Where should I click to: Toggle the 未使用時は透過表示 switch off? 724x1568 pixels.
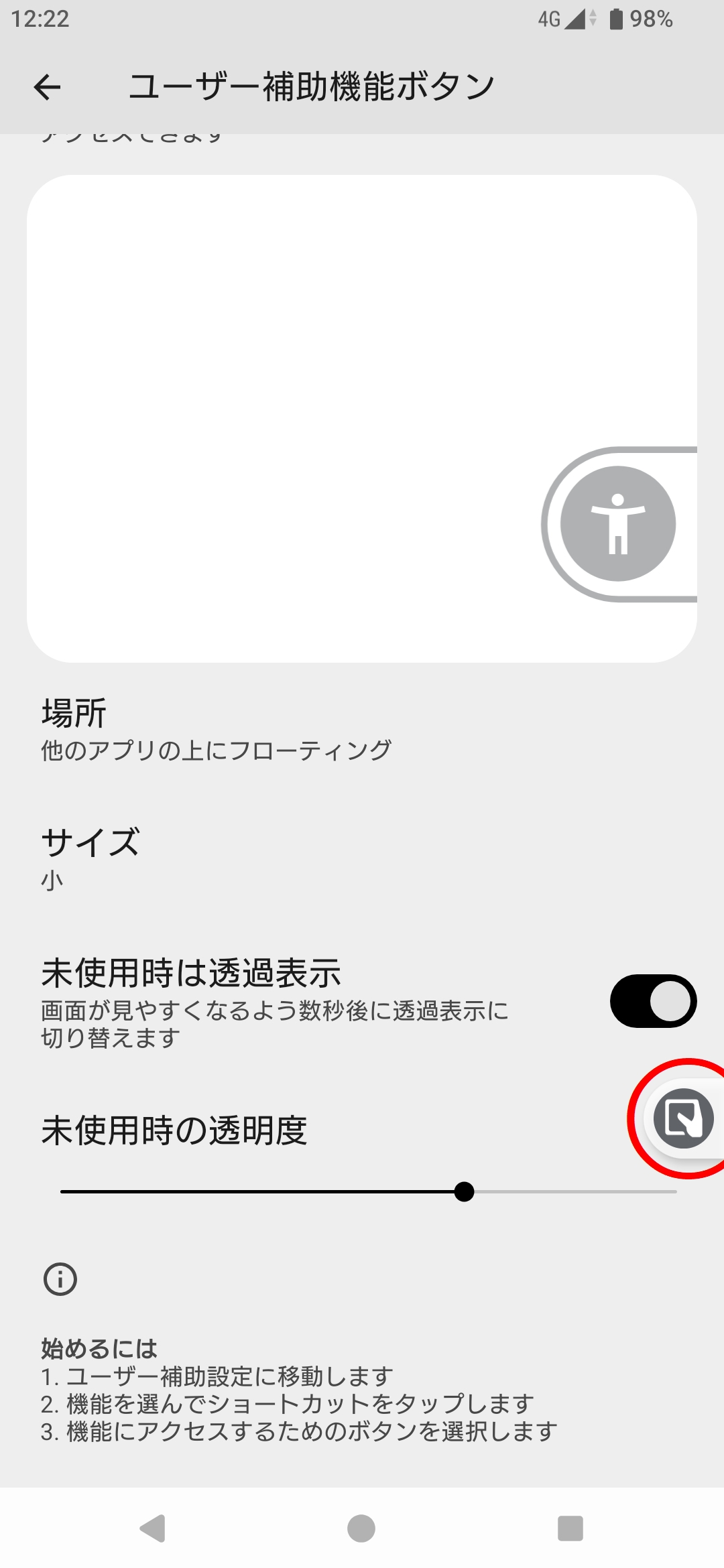653,1001
